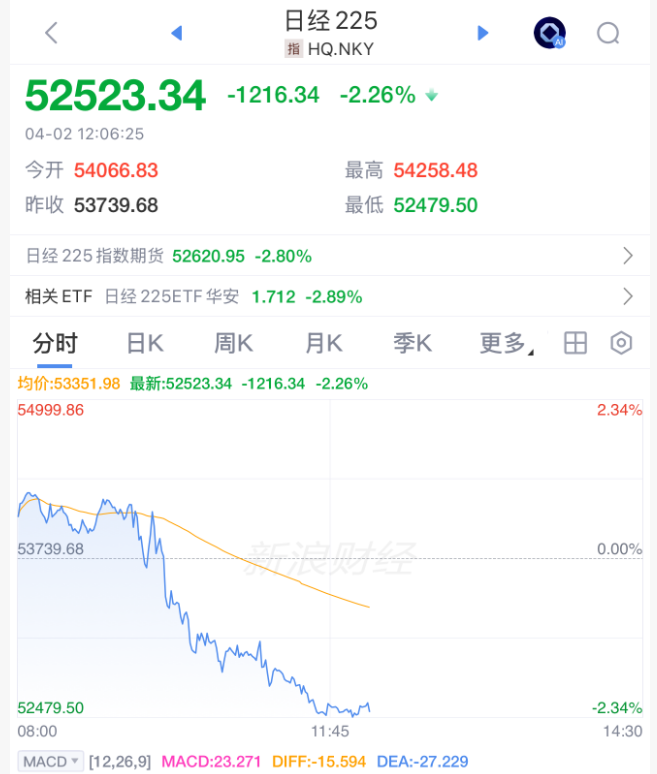Switch to the previous index with left triangle
Viewport: 657px width, 774px height.
[177, 33]
